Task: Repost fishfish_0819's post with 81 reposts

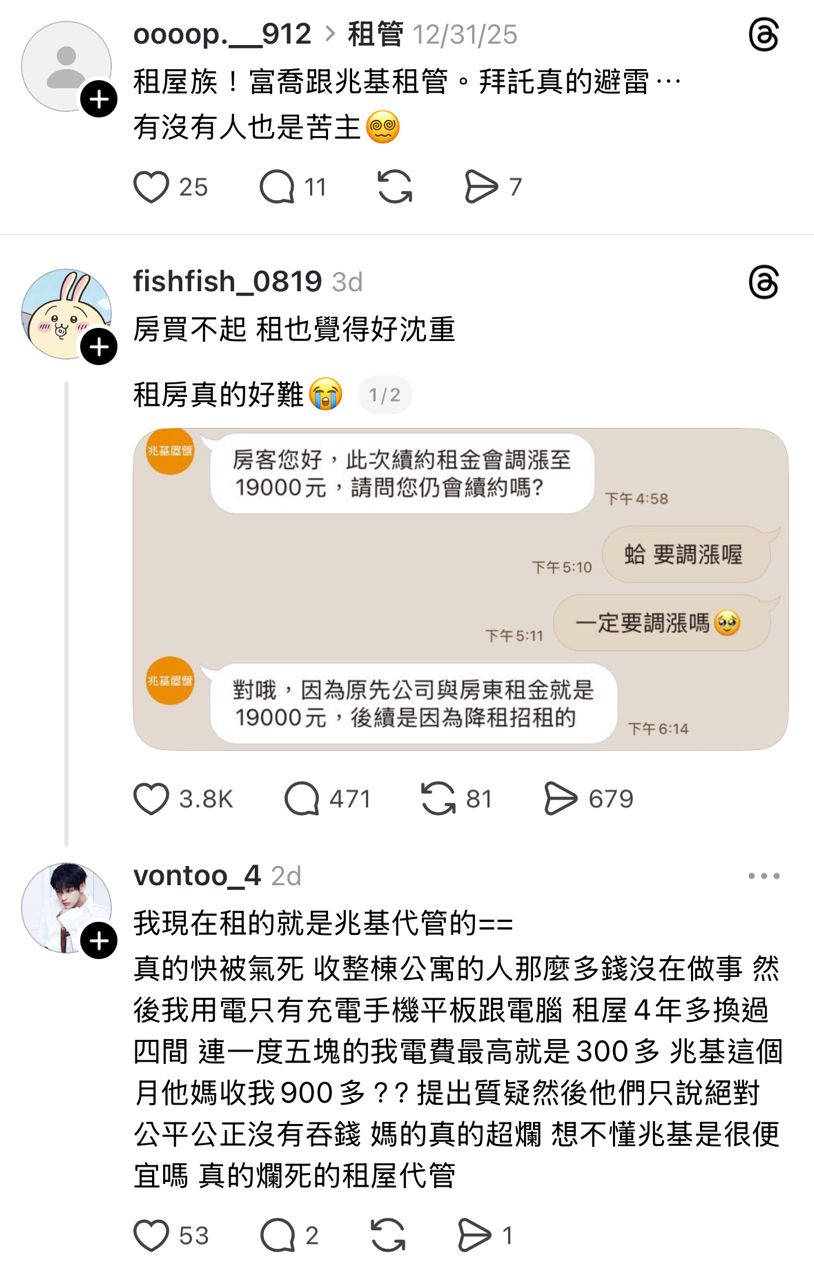Action: tap(438, 799)
